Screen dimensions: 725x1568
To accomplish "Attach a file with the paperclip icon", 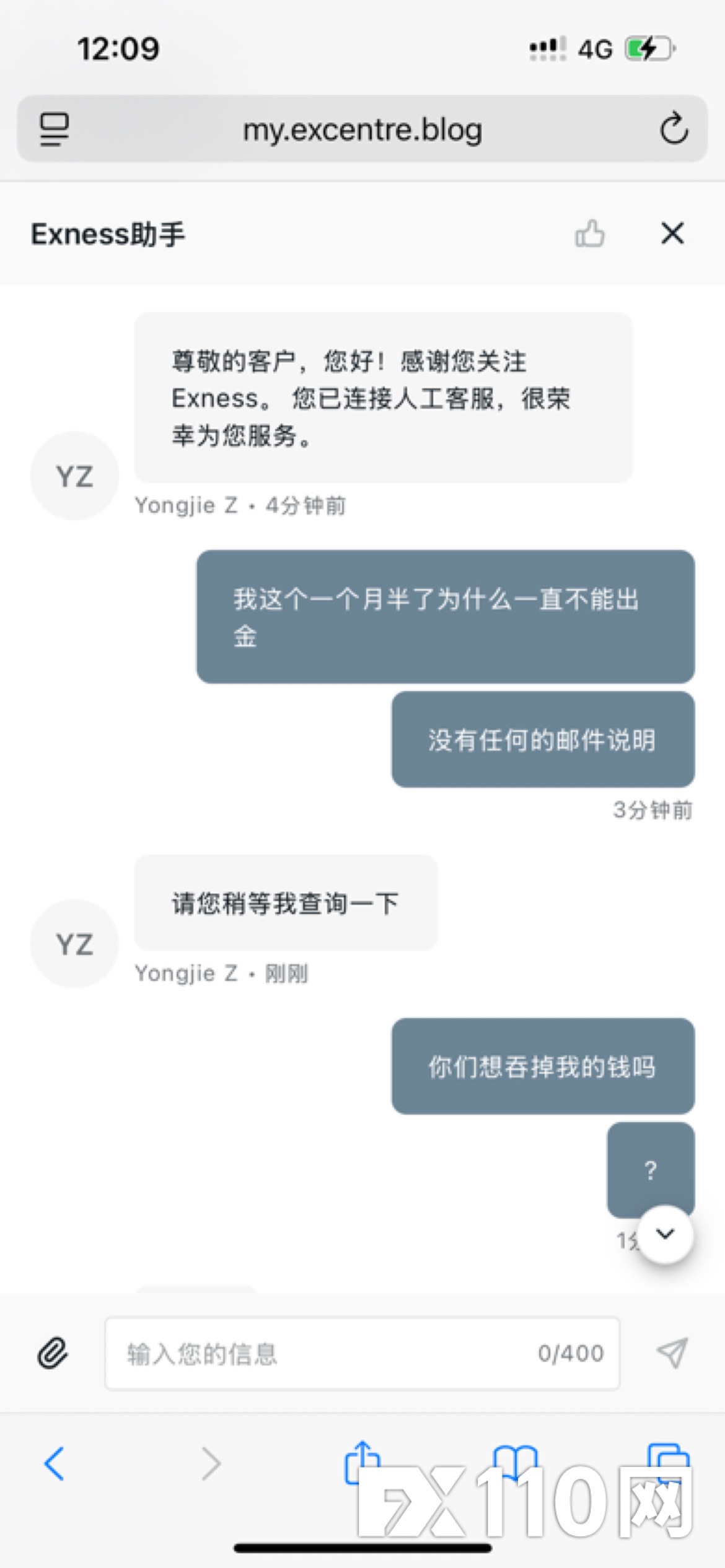I will click(53, 1353).
